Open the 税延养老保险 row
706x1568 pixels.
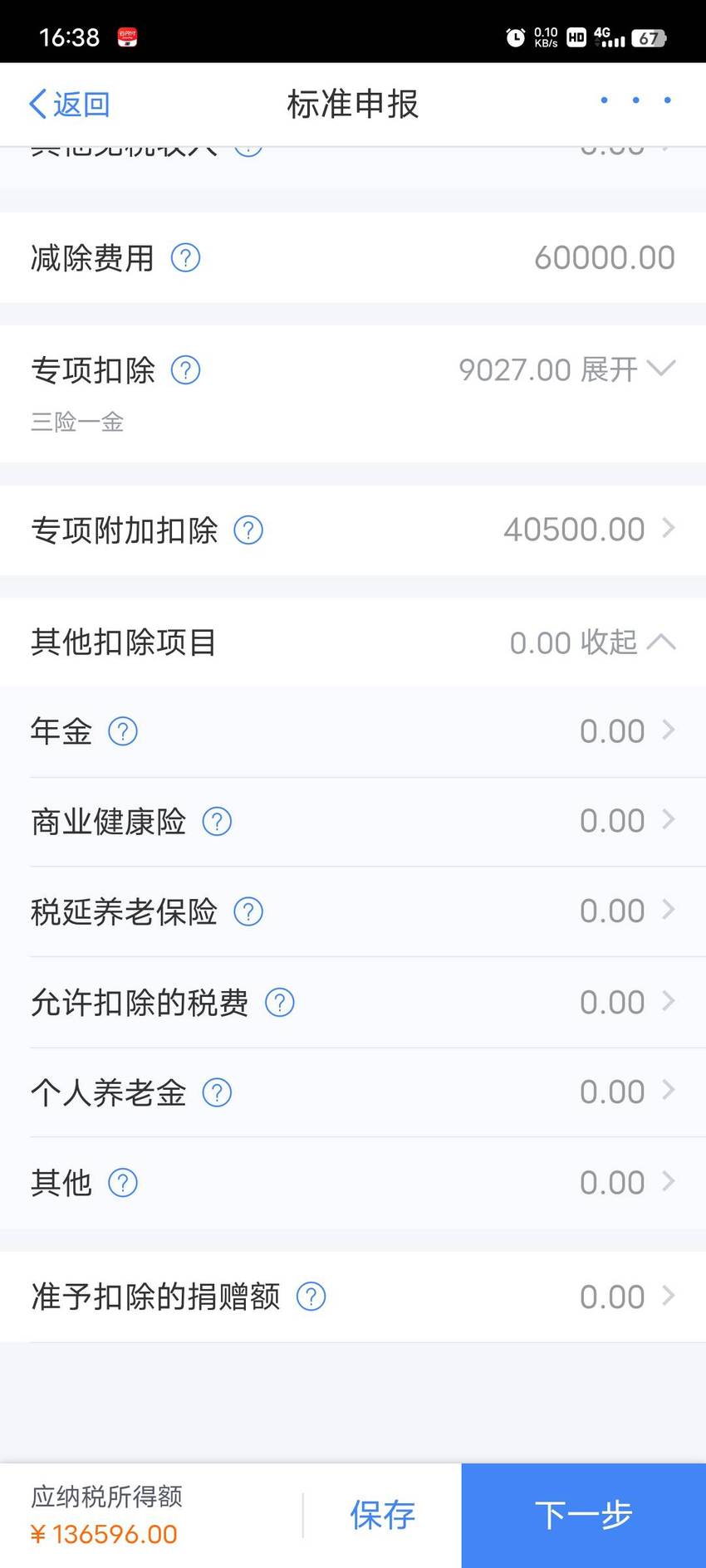click(353, 911)
